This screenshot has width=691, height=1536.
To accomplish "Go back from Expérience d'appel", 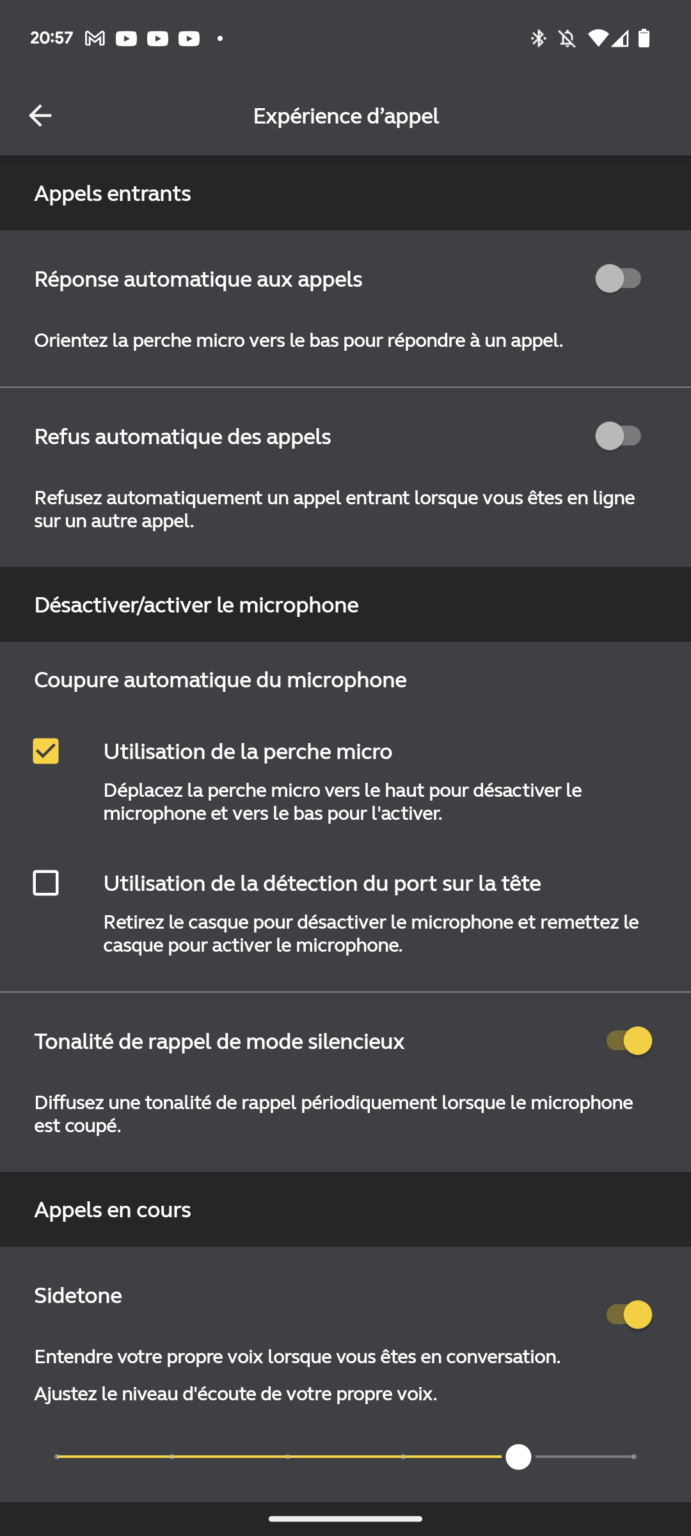I will coord(40,116).
